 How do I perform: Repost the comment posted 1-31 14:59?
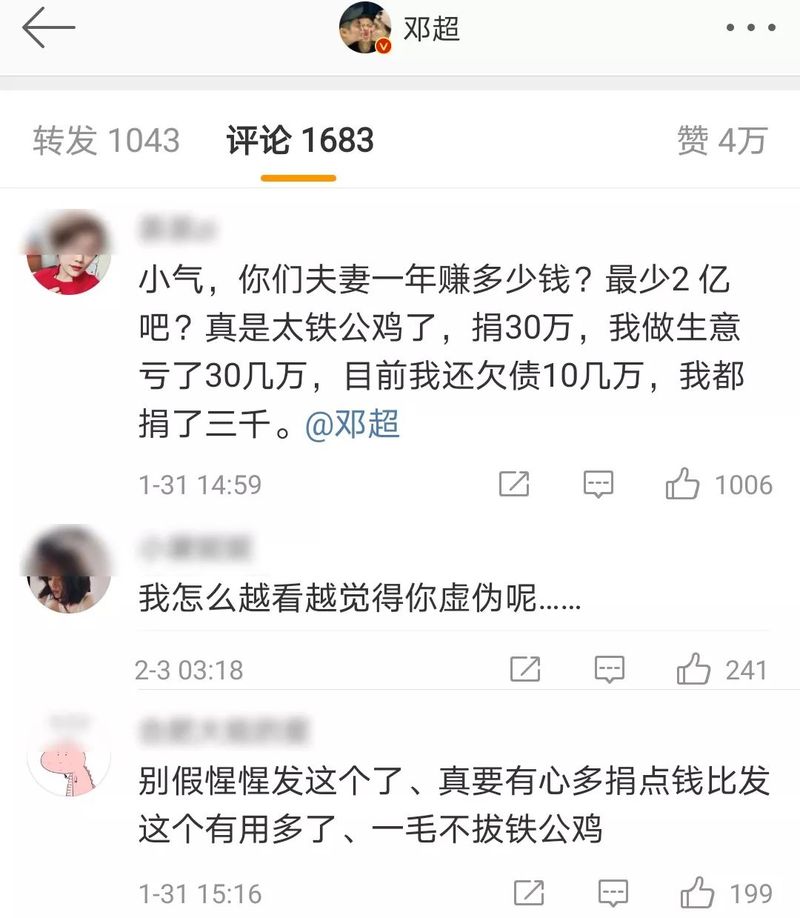pos(514,485)
